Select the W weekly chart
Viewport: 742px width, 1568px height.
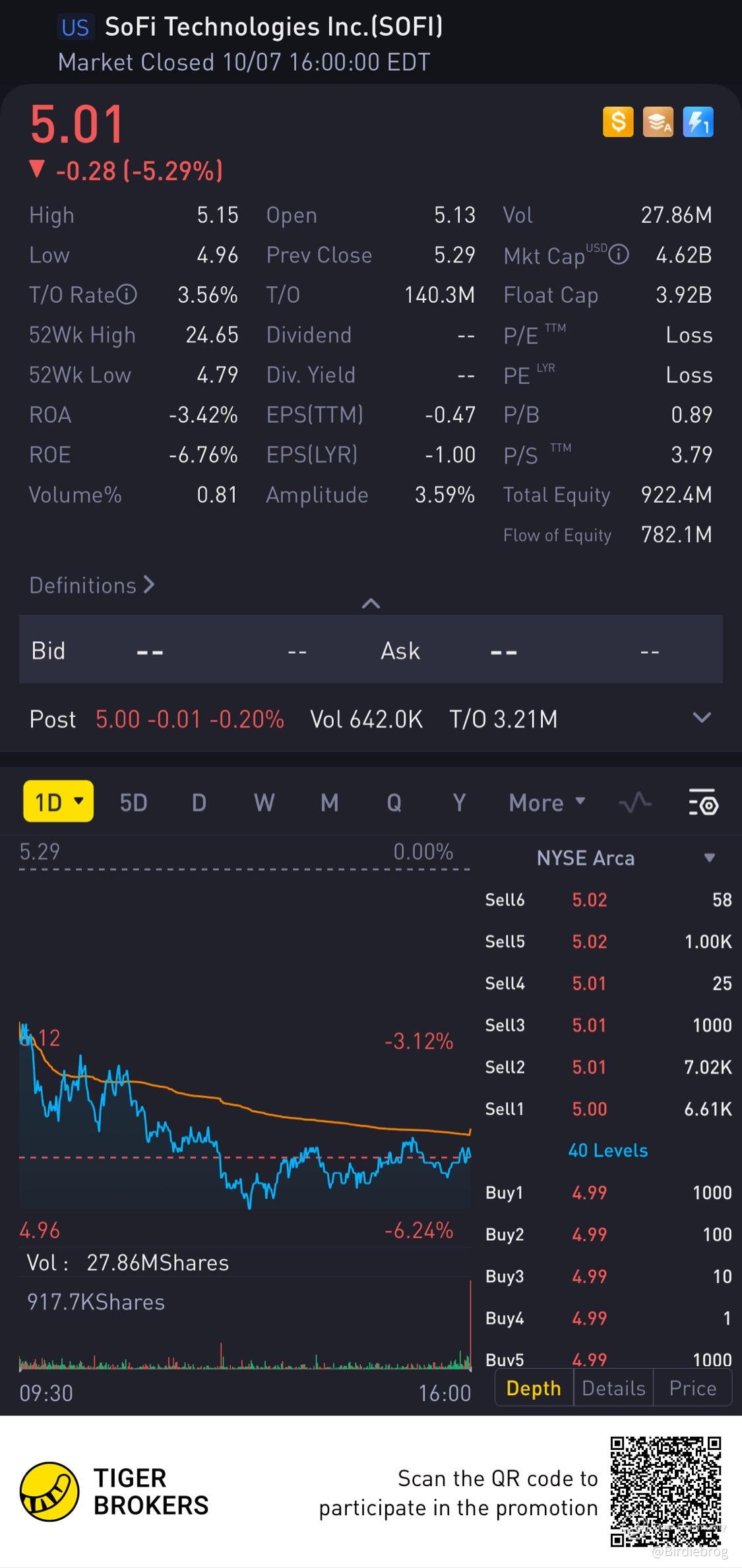click(x=264, y=803)
